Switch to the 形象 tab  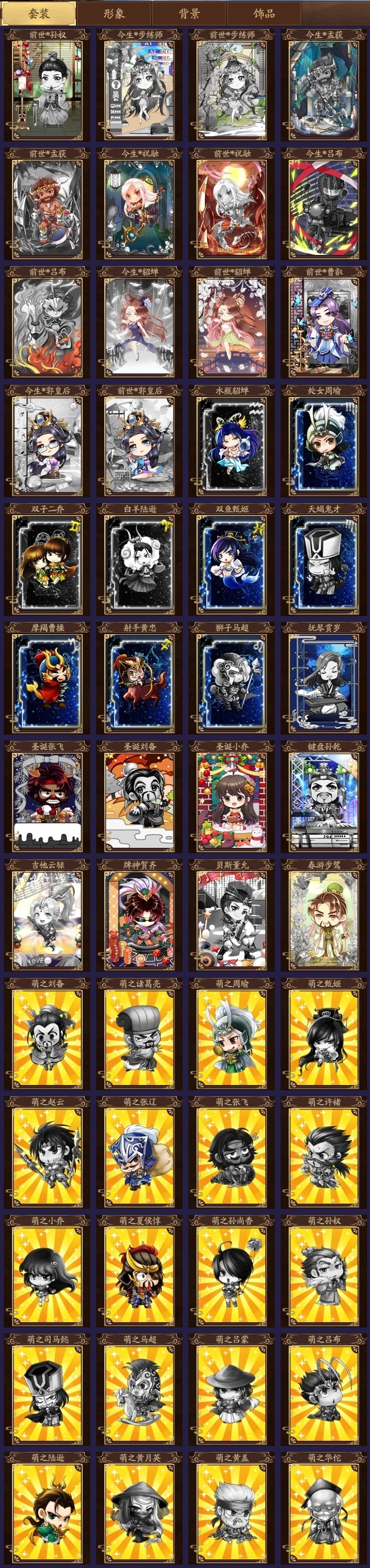[x=114, y=13]
